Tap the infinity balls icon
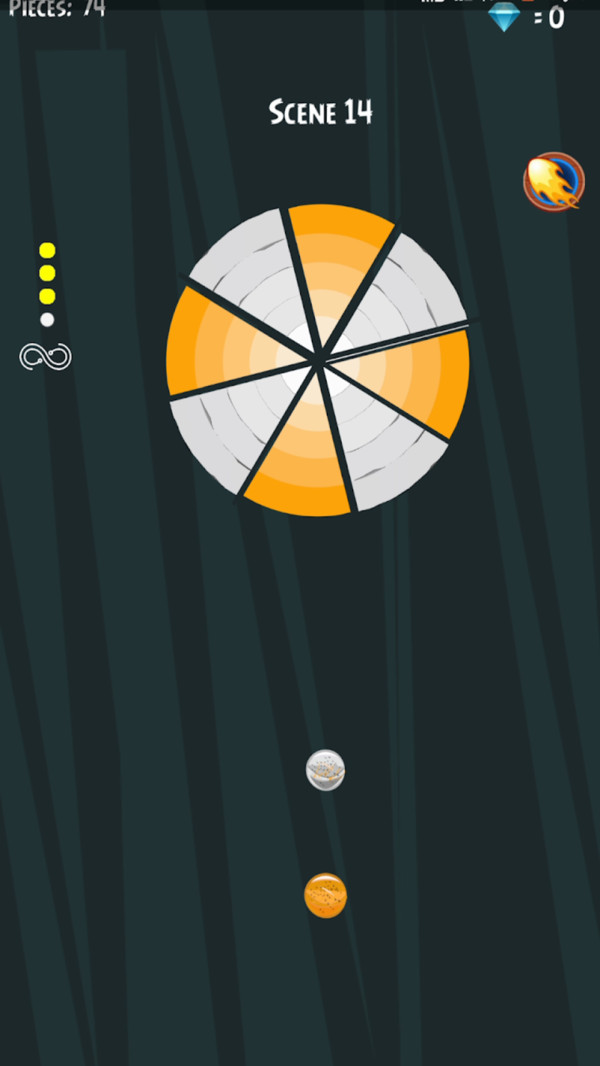The height and width of the screenshot is (1066, 600). coord(46,356)
